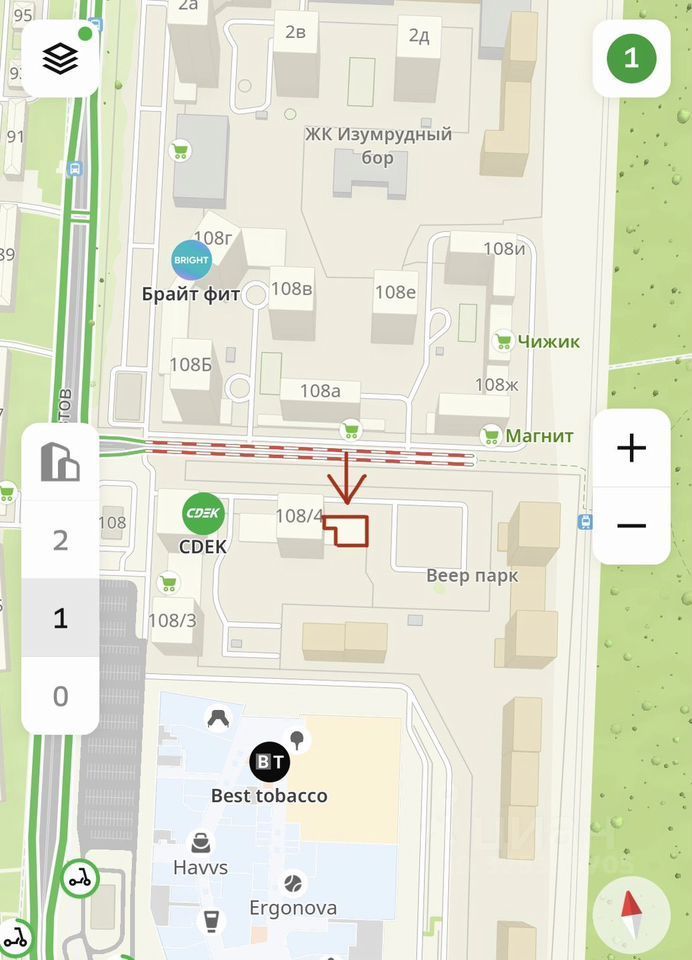Zoom out with the minus button
This screenshot has width=692, height=960.
pos(631,525)
